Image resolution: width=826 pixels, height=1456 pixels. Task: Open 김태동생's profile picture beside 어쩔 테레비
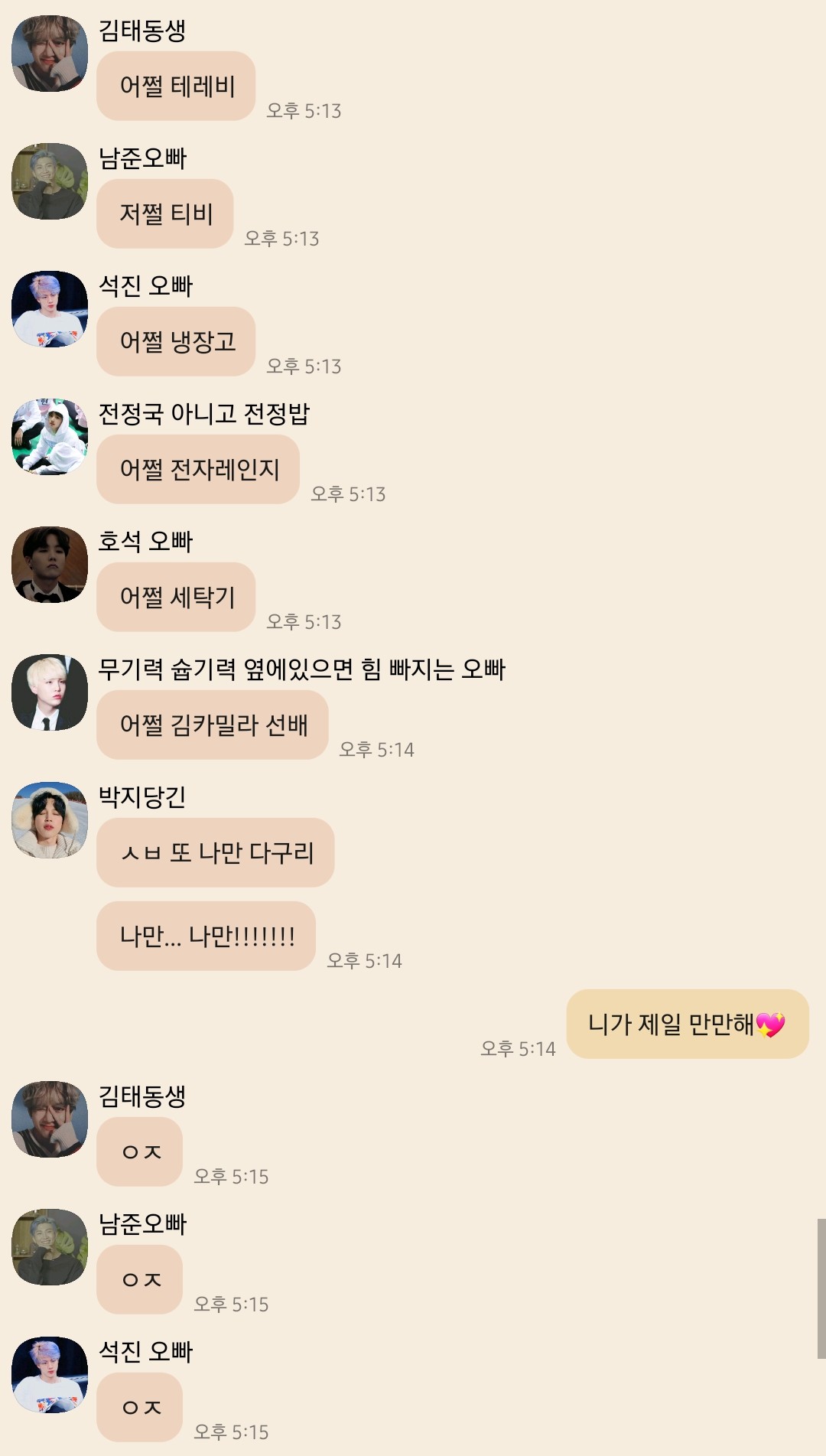click(x=50, y=54)
